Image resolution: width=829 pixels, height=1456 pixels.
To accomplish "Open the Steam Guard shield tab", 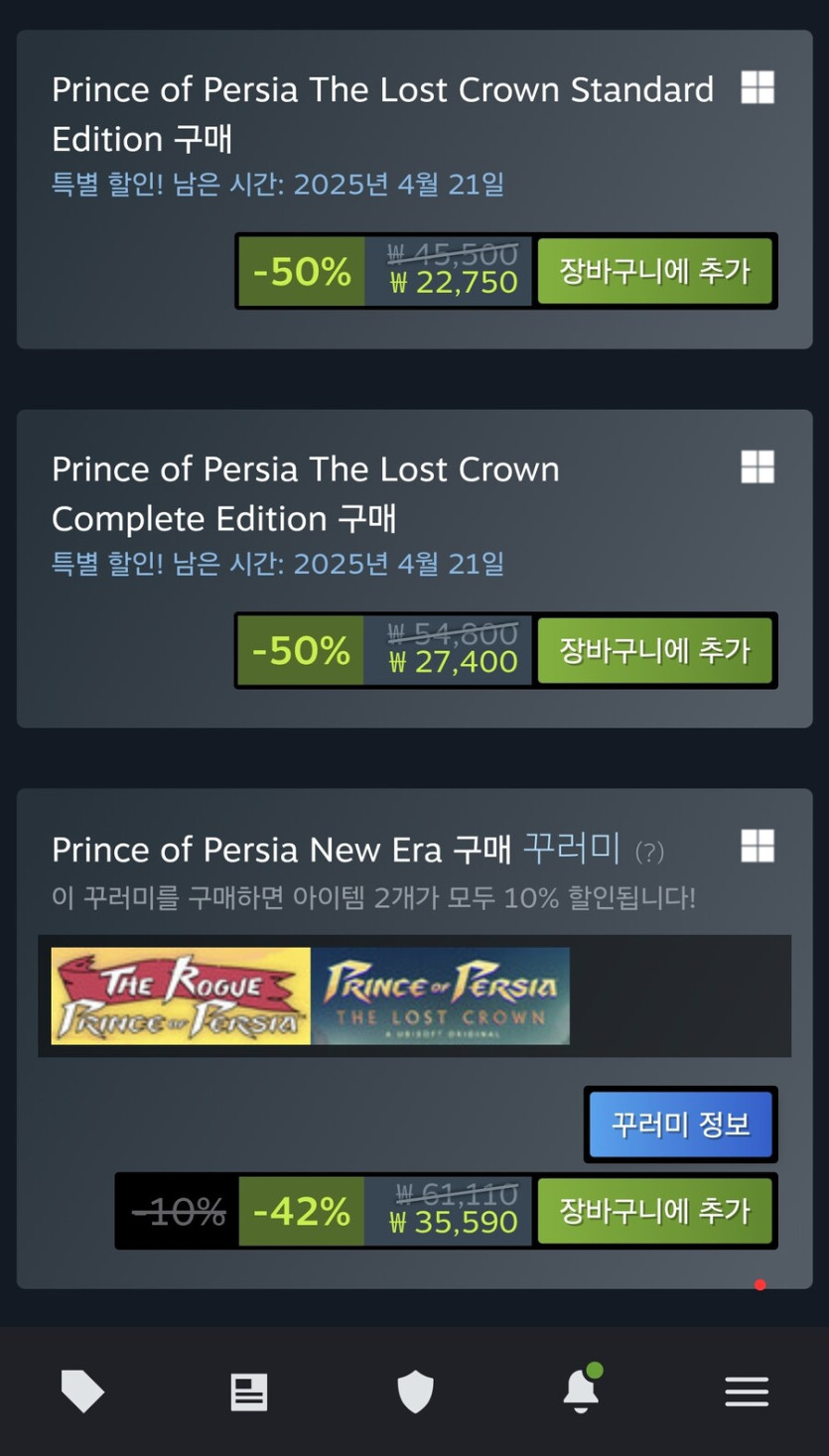I will click(415, 1391).
